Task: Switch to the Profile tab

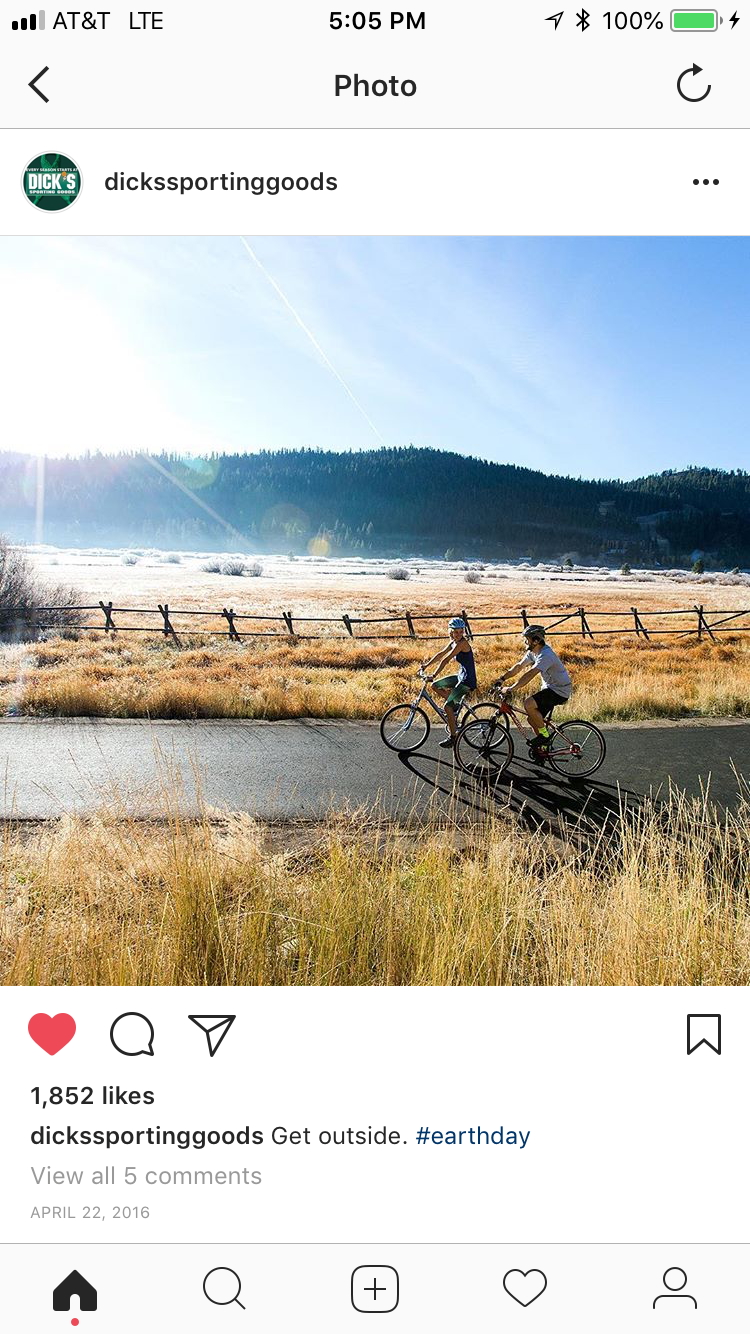Action: tap(675, 1289)
